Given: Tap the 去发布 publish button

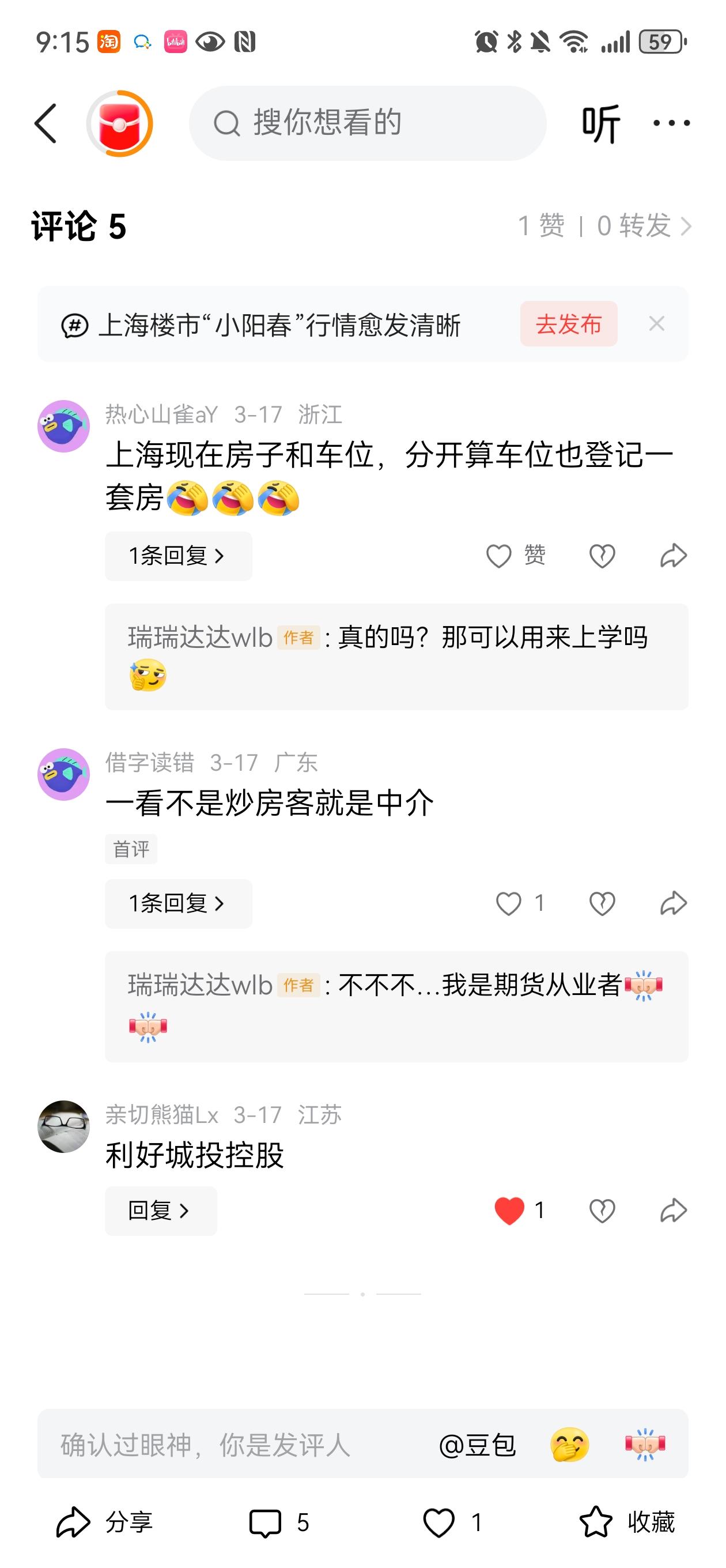Looking at the screenshot, I should point(568,325).
